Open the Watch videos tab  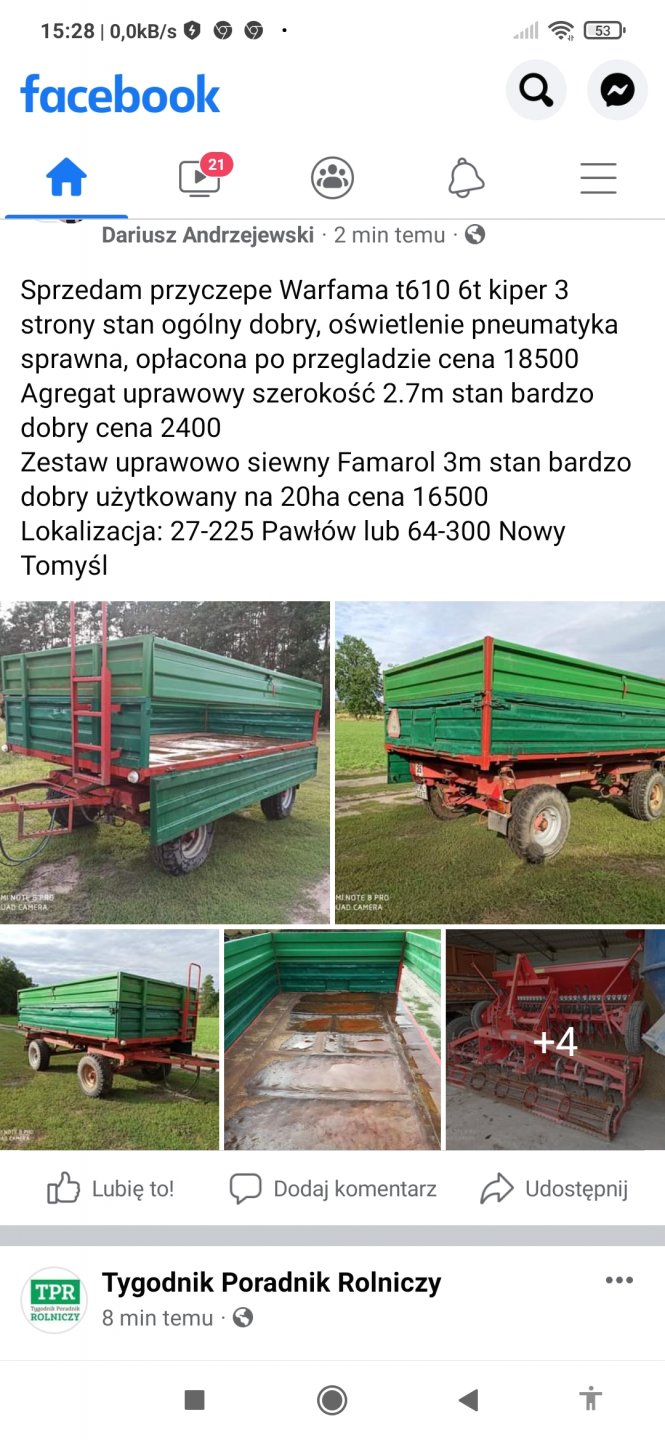199,178
